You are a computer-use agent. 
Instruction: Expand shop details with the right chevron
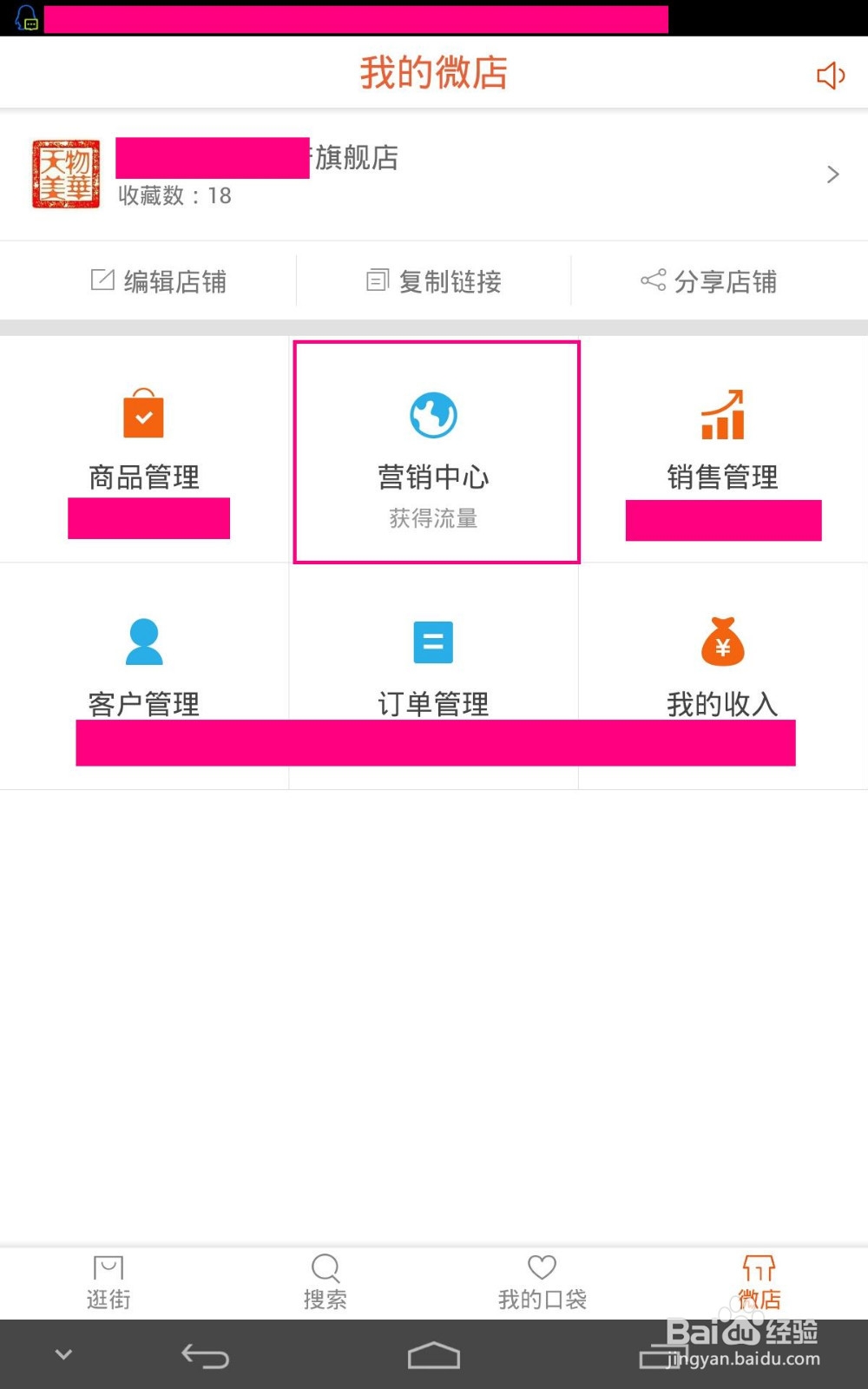(x=832, y=174)
